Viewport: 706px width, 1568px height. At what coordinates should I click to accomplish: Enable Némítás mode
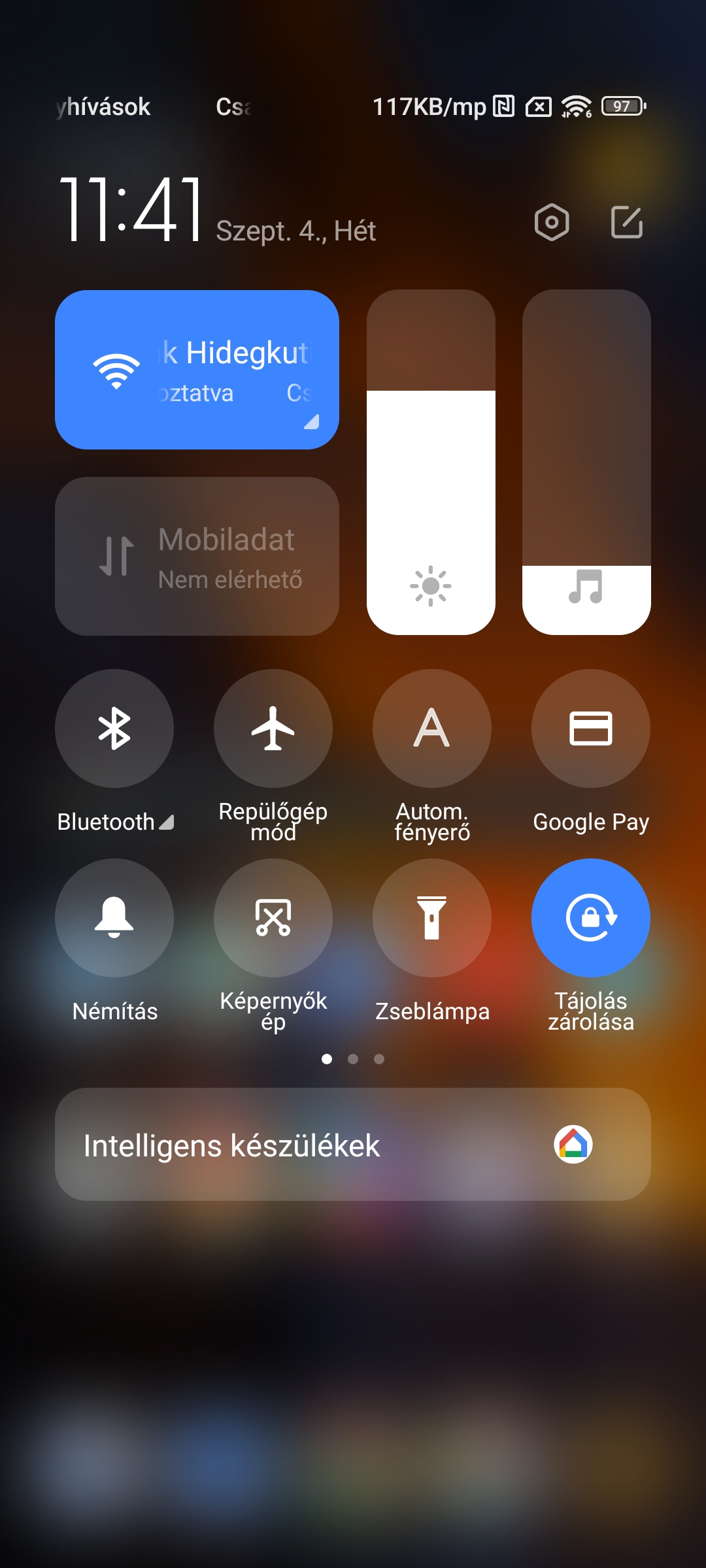pos(114,918)
